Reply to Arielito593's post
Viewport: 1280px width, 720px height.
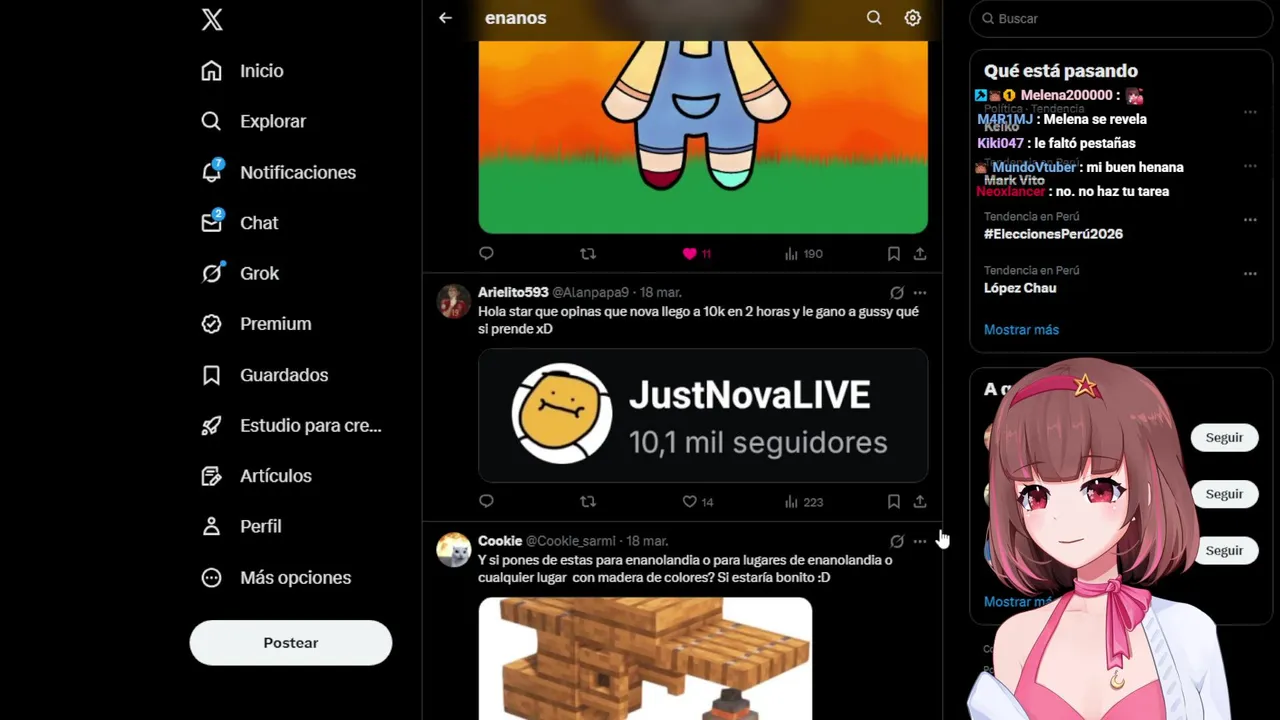coord(486,502)
